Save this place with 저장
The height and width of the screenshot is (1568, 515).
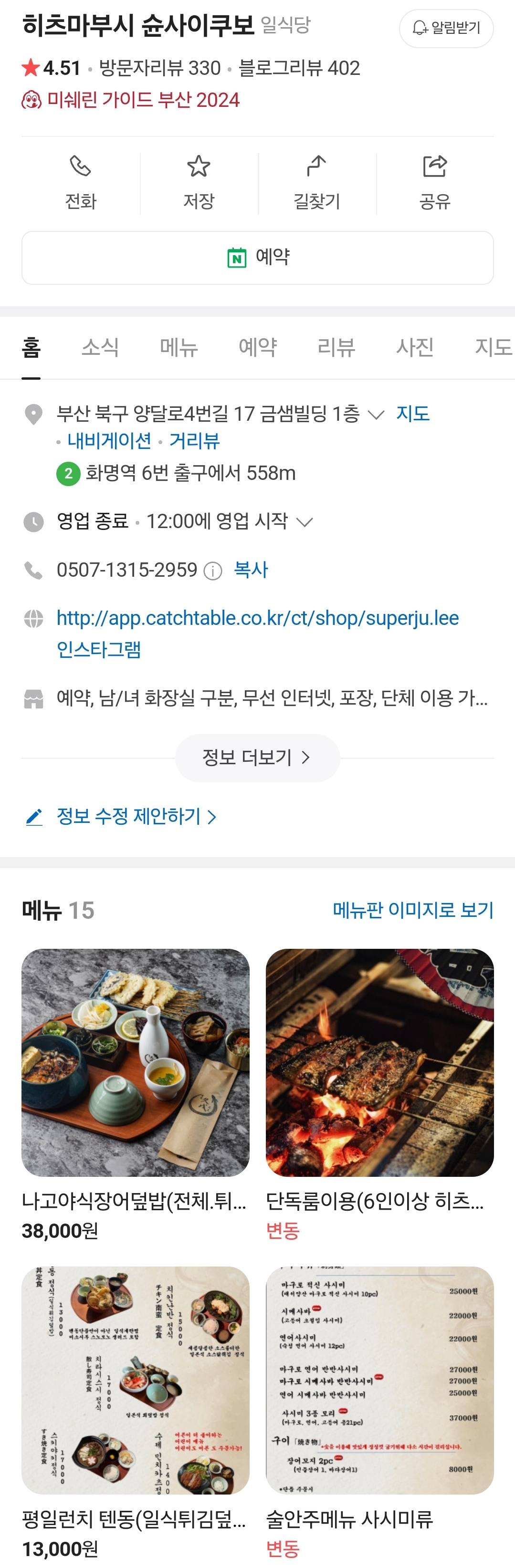point(199,183)
